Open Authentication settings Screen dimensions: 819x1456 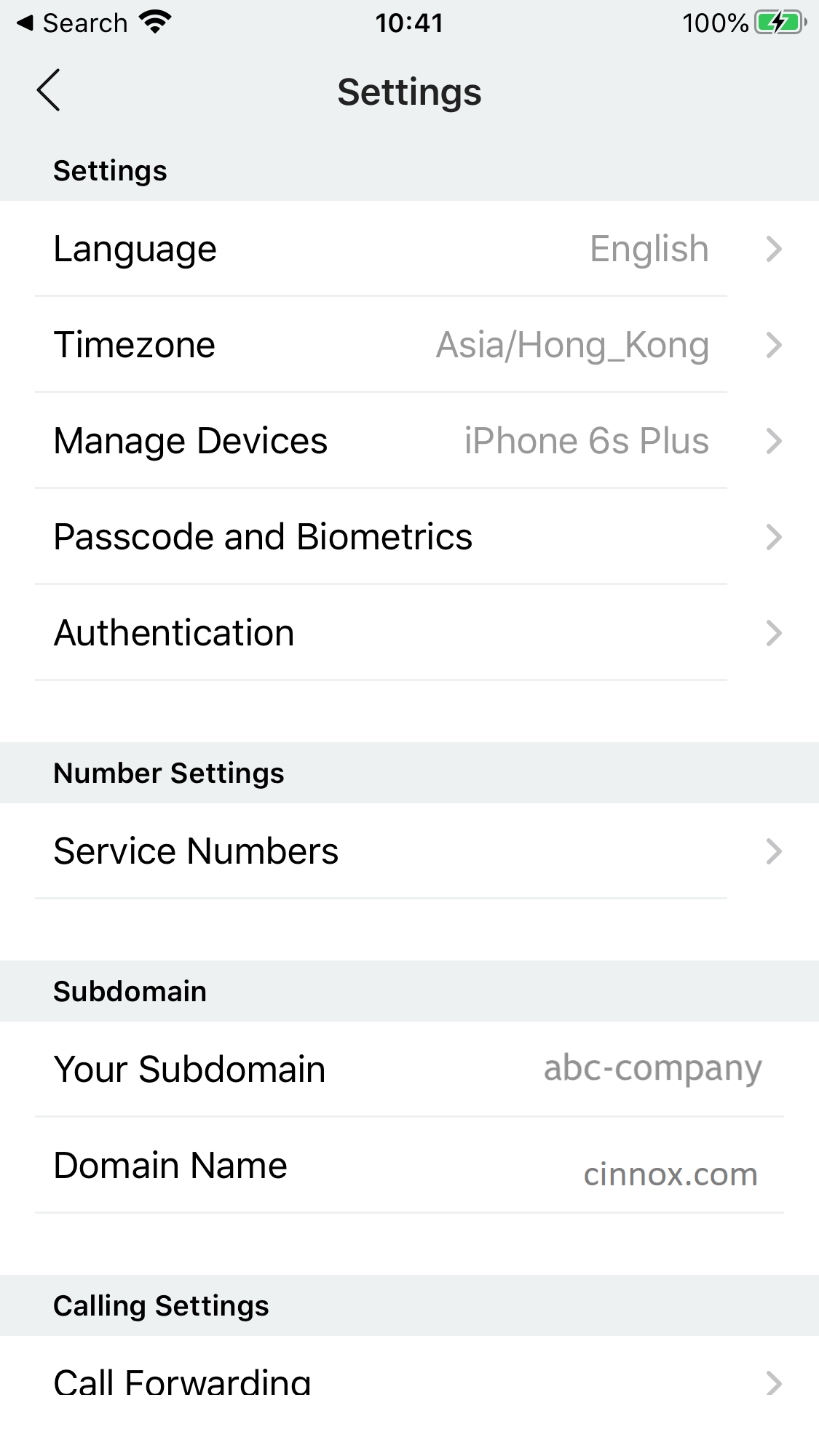[409, 633]
